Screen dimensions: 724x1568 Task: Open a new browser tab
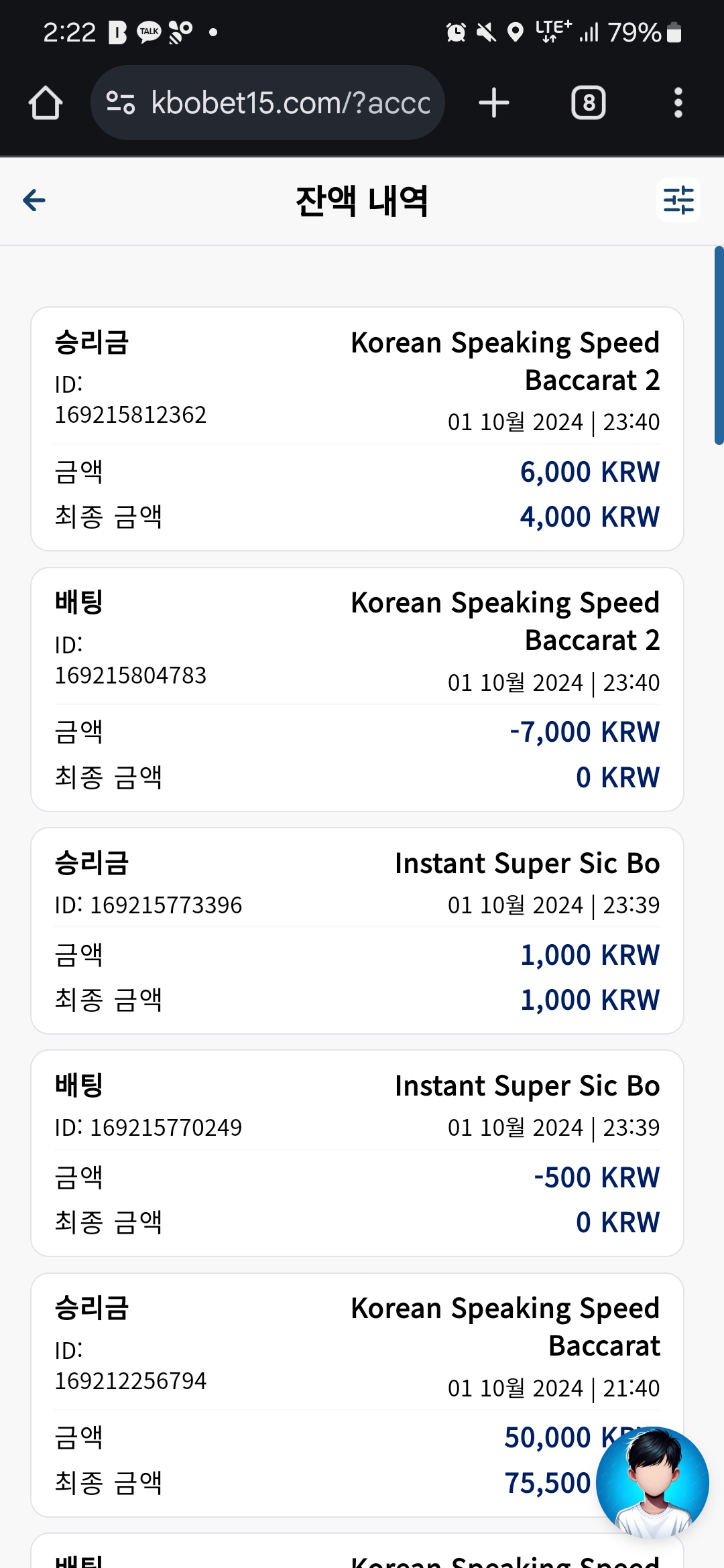494,103
